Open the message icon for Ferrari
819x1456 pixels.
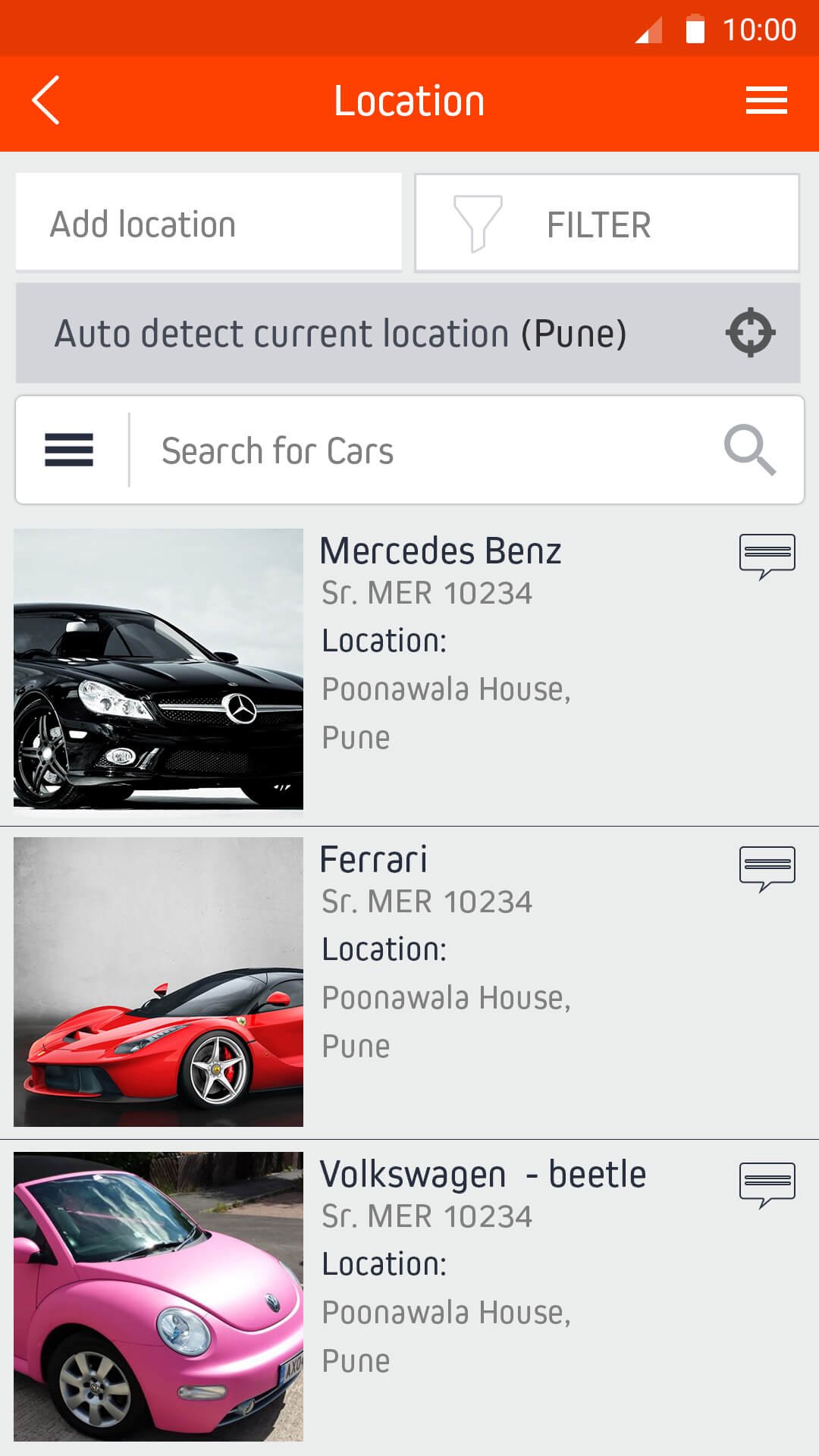click(x=767, y=868)
